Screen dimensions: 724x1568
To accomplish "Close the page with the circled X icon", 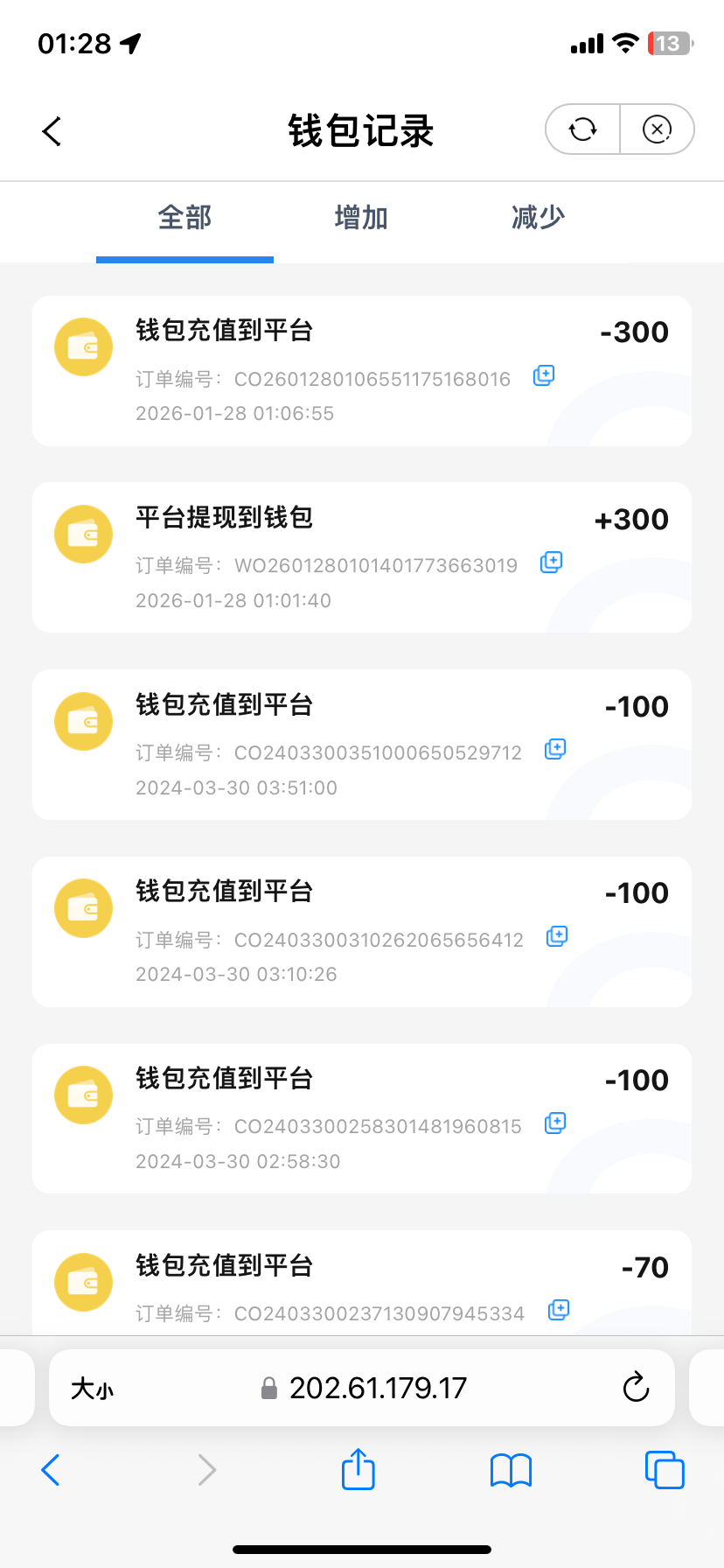I will [x=657, y=129].
